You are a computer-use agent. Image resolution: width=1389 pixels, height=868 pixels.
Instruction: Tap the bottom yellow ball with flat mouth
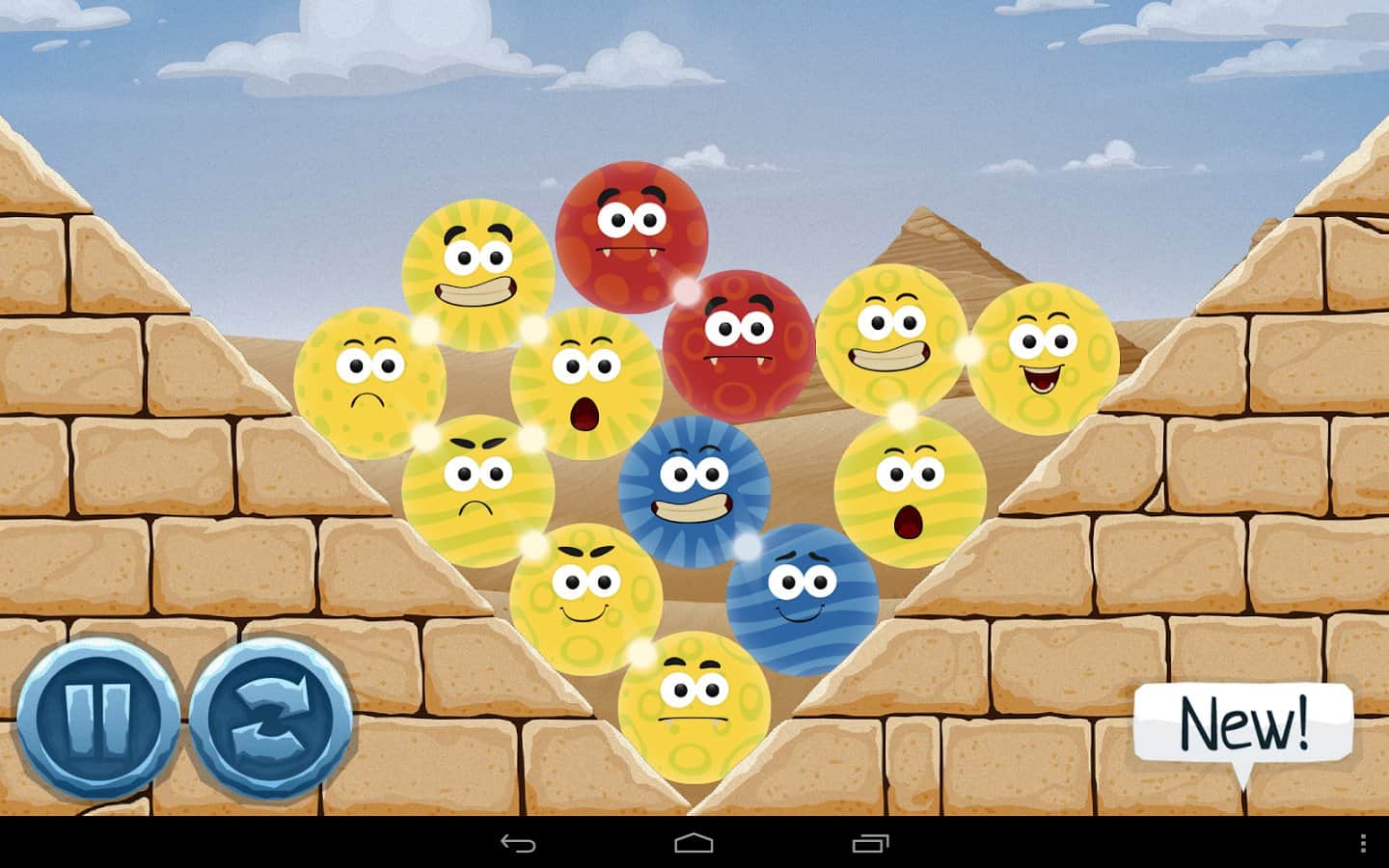(693, 706)
